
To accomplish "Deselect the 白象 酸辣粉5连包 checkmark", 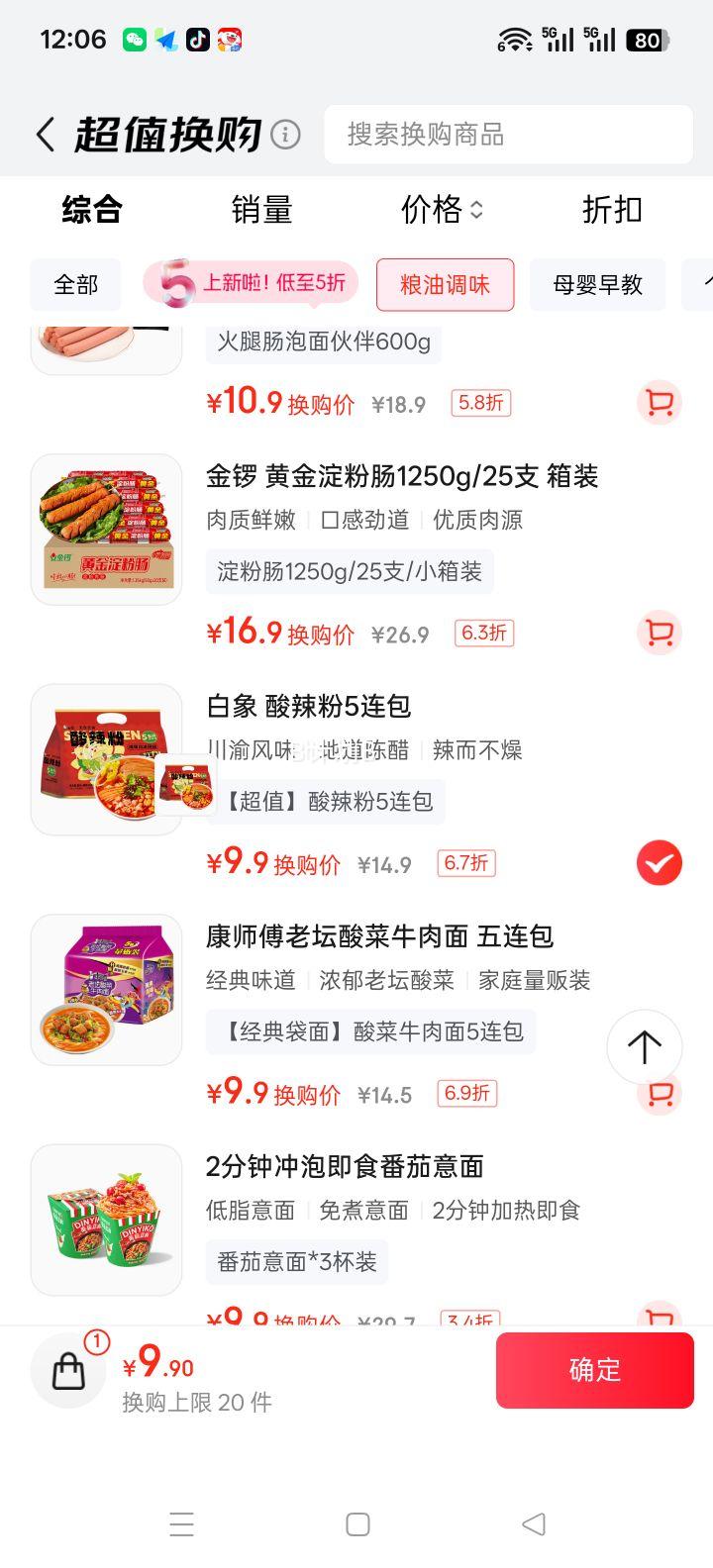I will 658,862.
